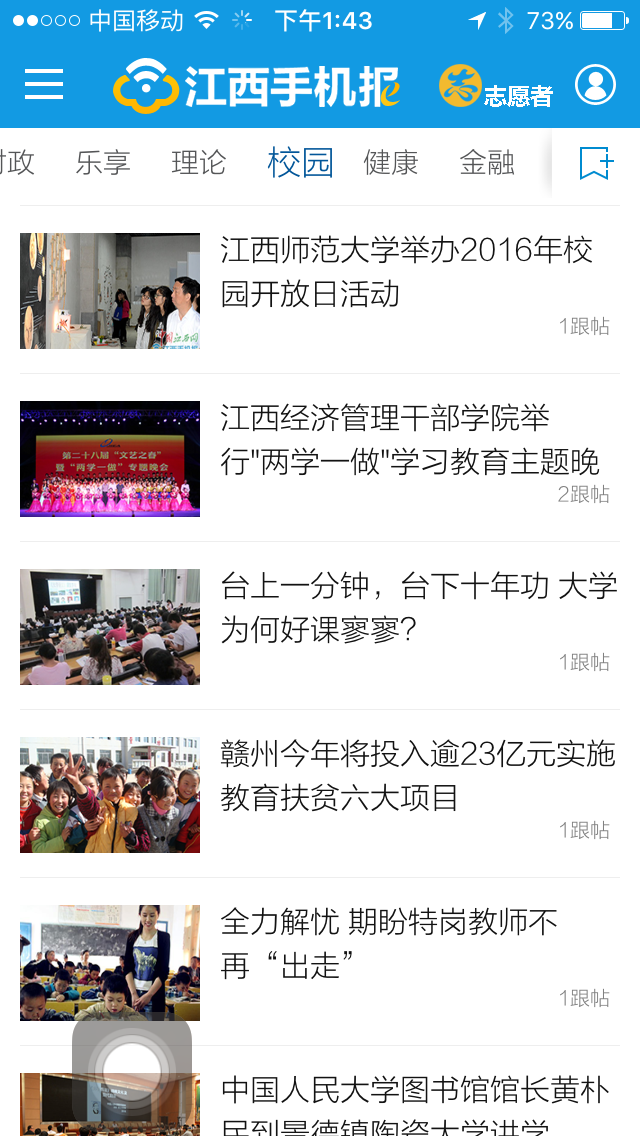The width and height of the screenshot is (640, 1136).
Task: Open the 期盼特岗教师不再“出走” article
Action: point(390,944)
